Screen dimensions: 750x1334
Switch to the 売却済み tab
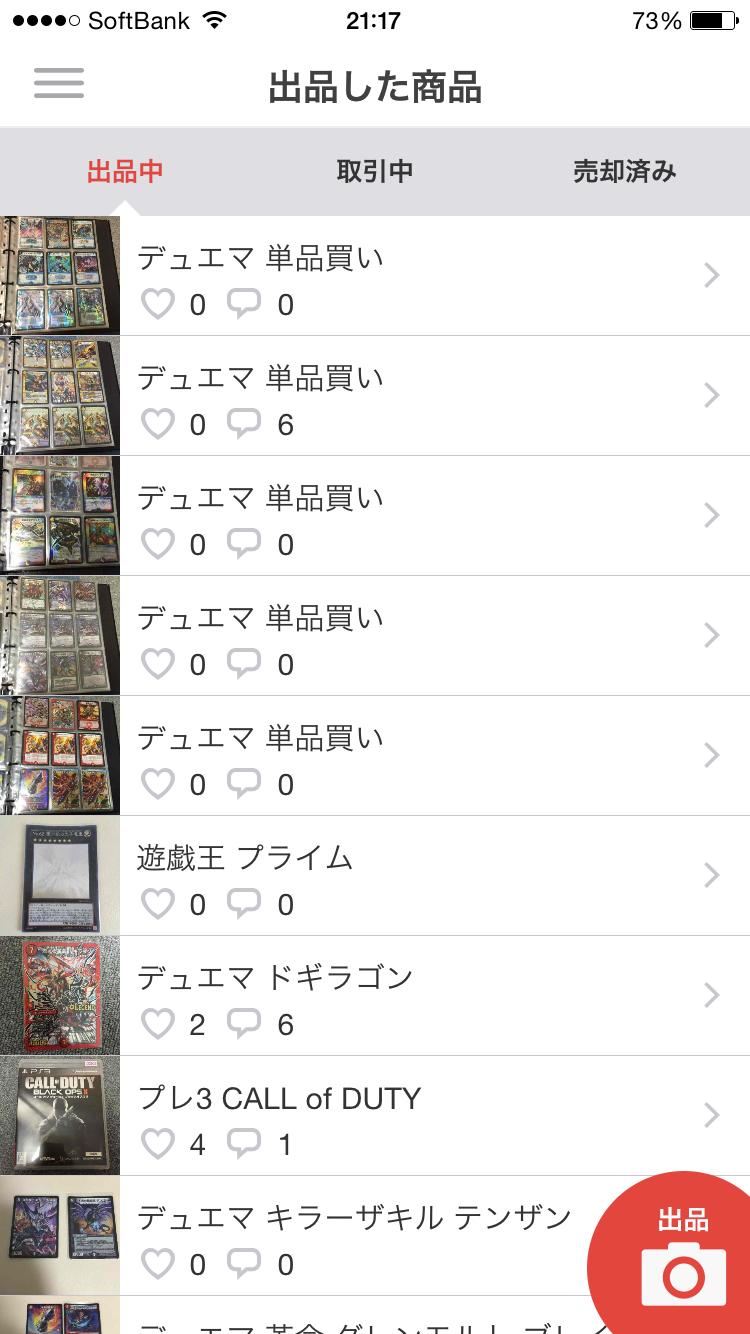(624, 171)
